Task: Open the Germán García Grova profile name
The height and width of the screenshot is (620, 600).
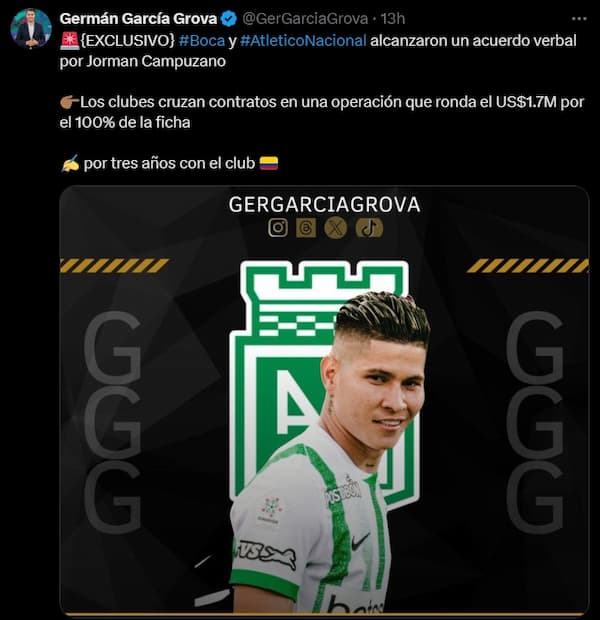Action: (x=138, y=18)
